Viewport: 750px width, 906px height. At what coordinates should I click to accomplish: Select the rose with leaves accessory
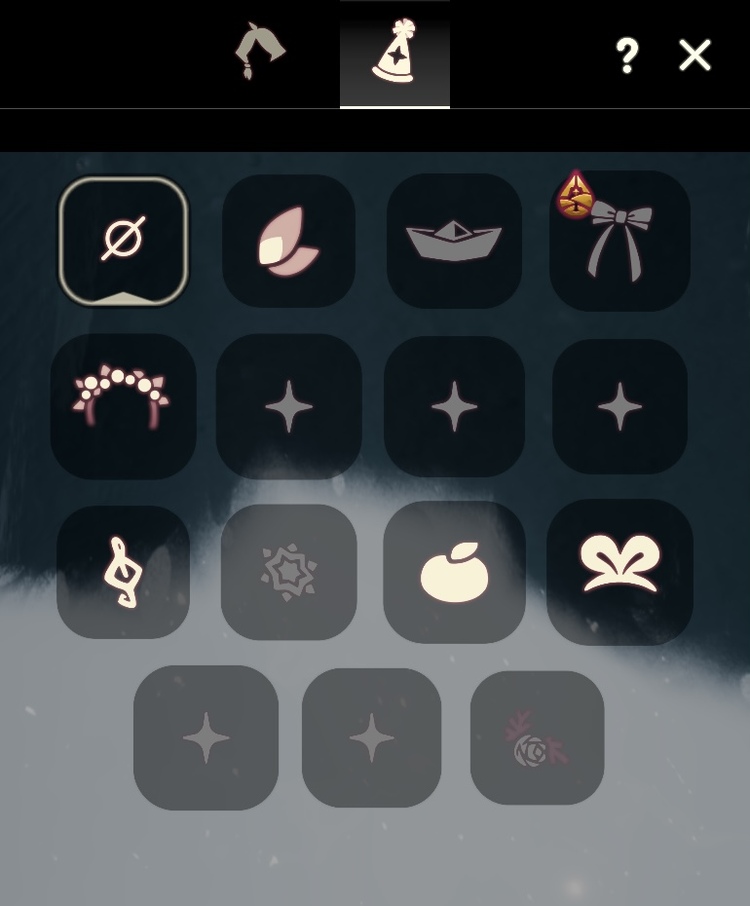[537, 738]
